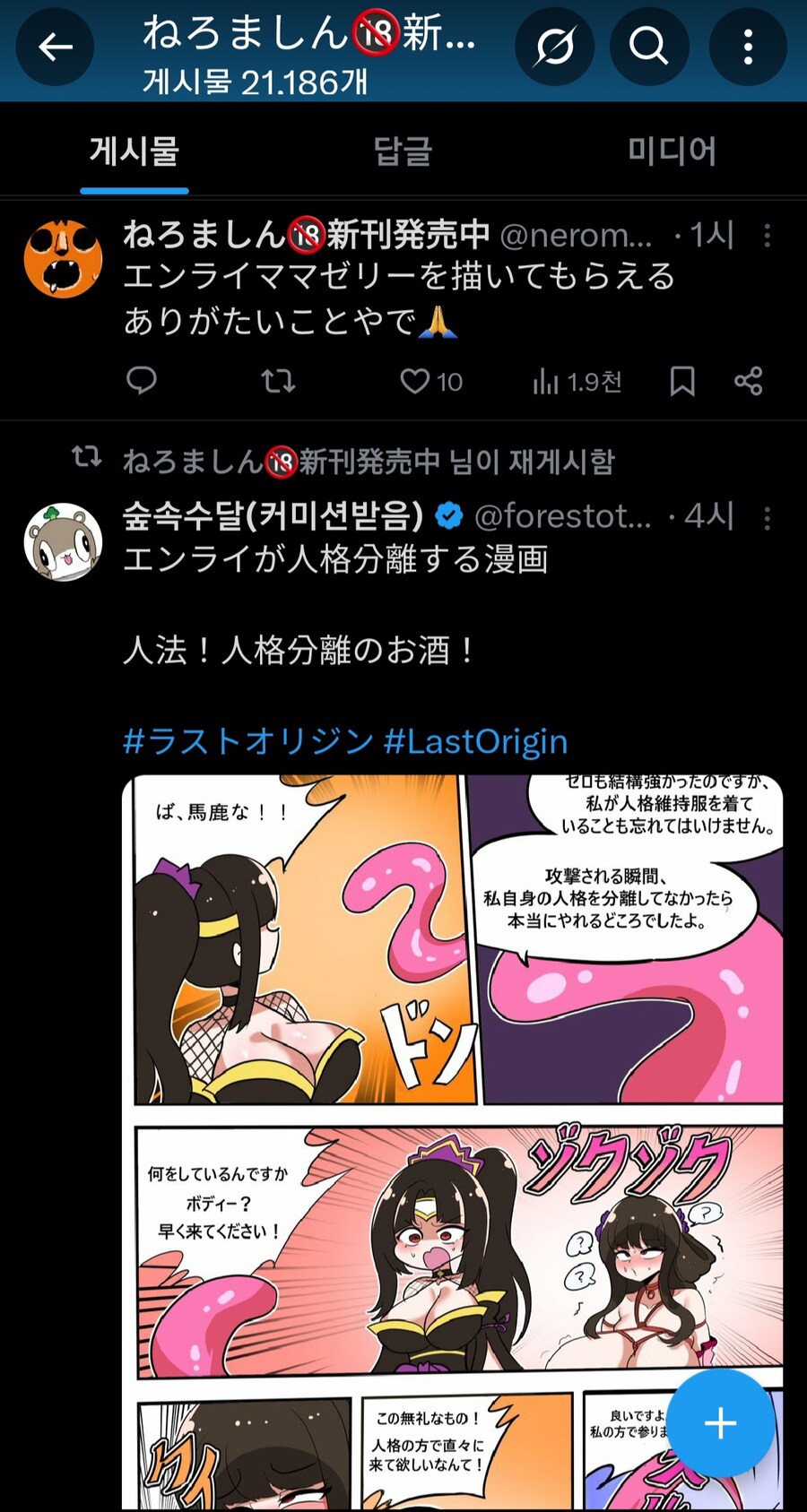Bookmark the エンライママゼリー post
807x1512 pixels.
682,381
